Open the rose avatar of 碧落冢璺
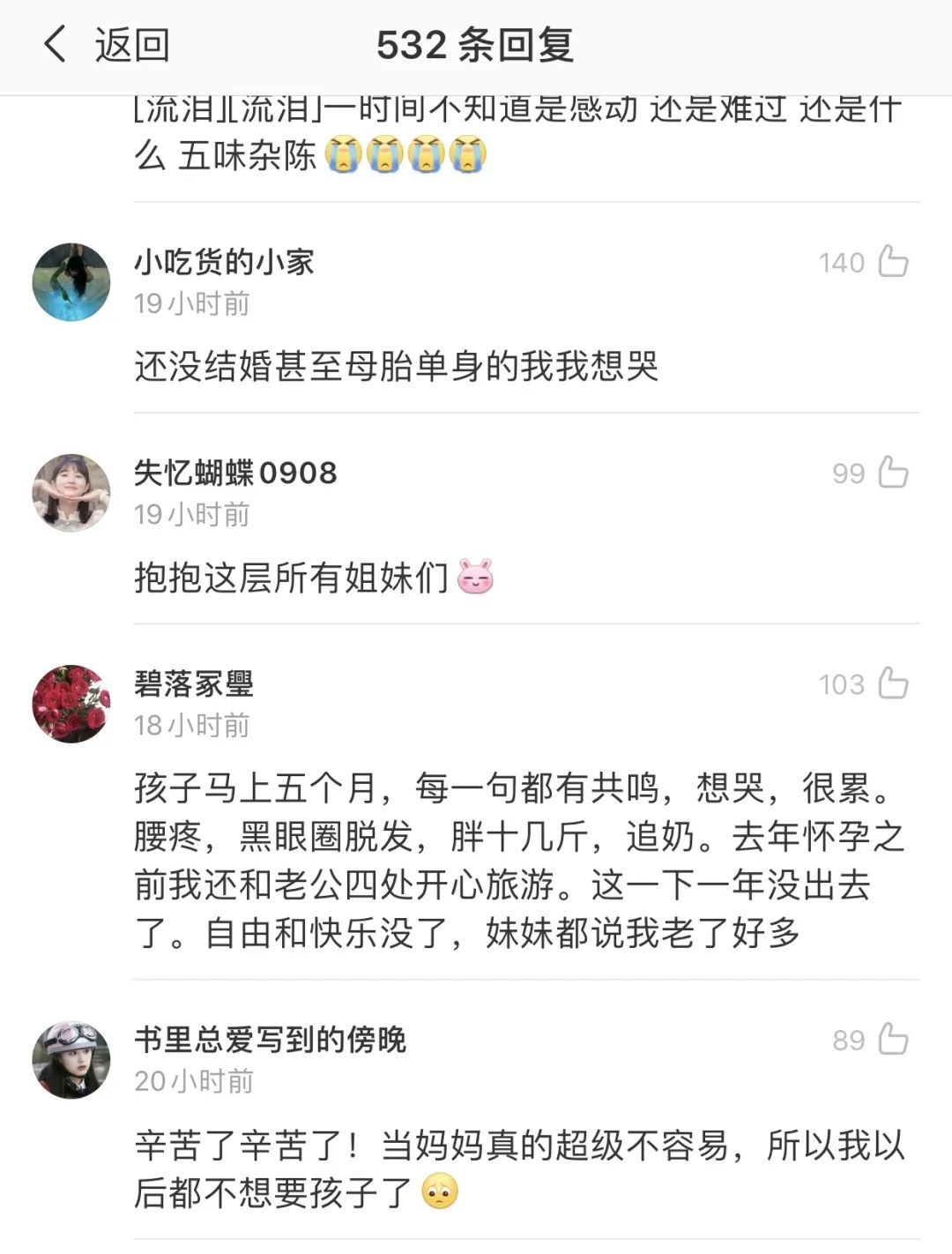 (71, 704)
